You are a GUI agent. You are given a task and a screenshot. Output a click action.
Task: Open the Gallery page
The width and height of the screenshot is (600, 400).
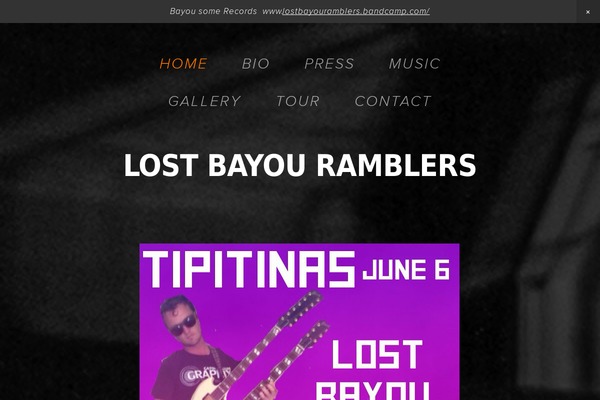[x=204, y=101]
